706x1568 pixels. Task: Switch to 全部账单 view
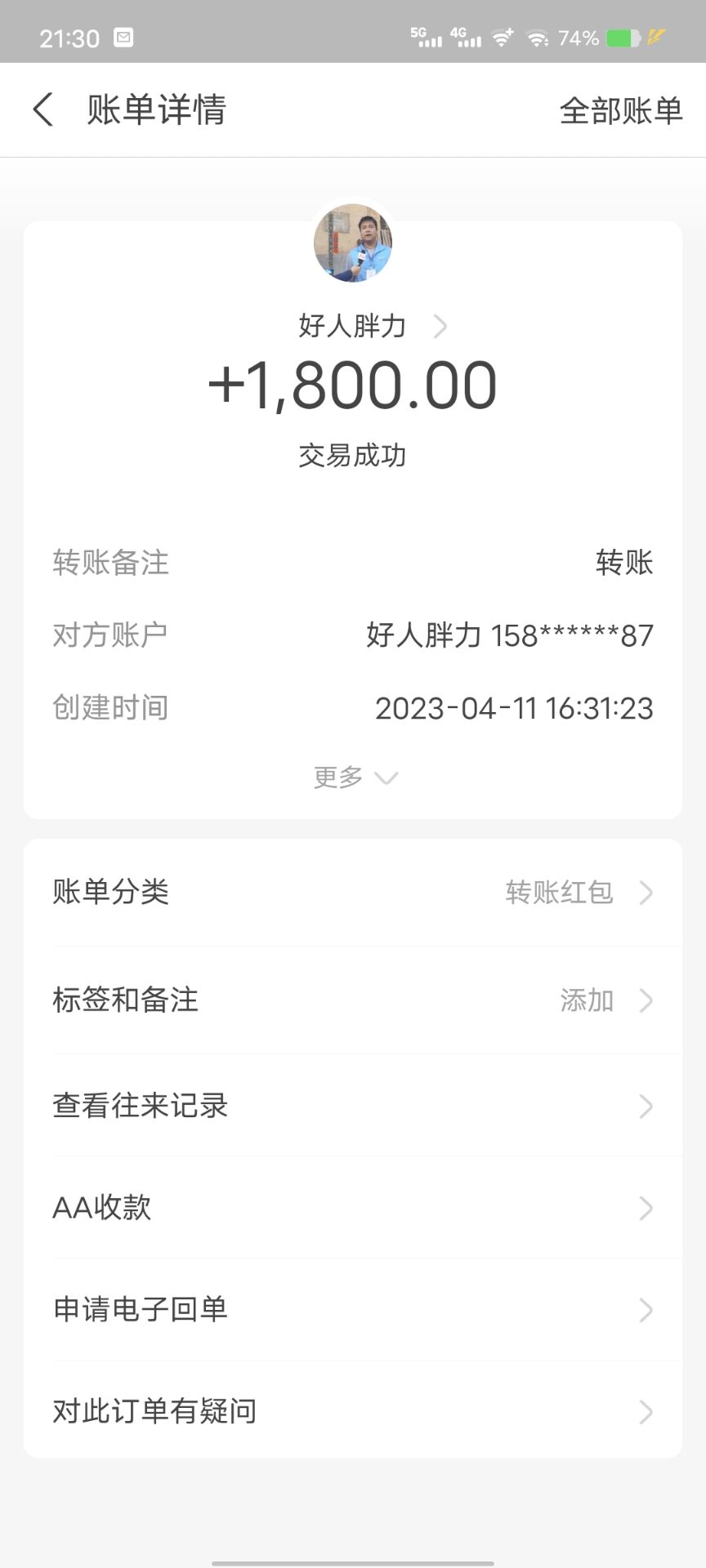[x=621, y=109]
